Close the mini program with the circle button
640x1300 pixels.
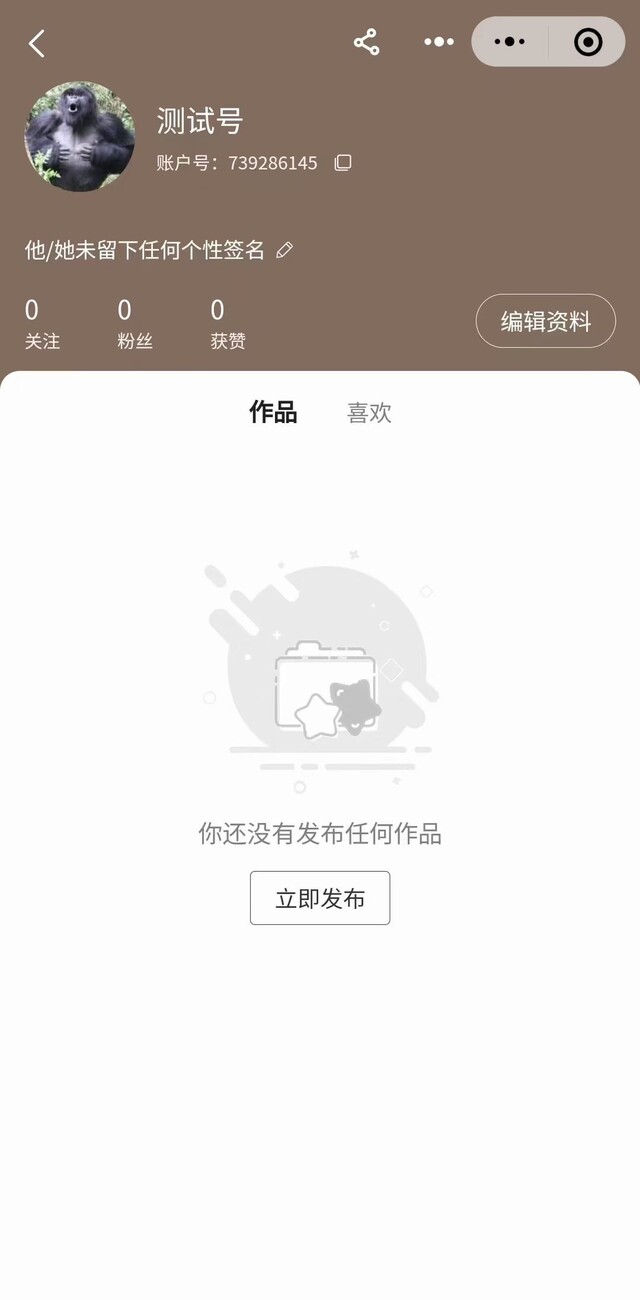[x=587, y=42]
